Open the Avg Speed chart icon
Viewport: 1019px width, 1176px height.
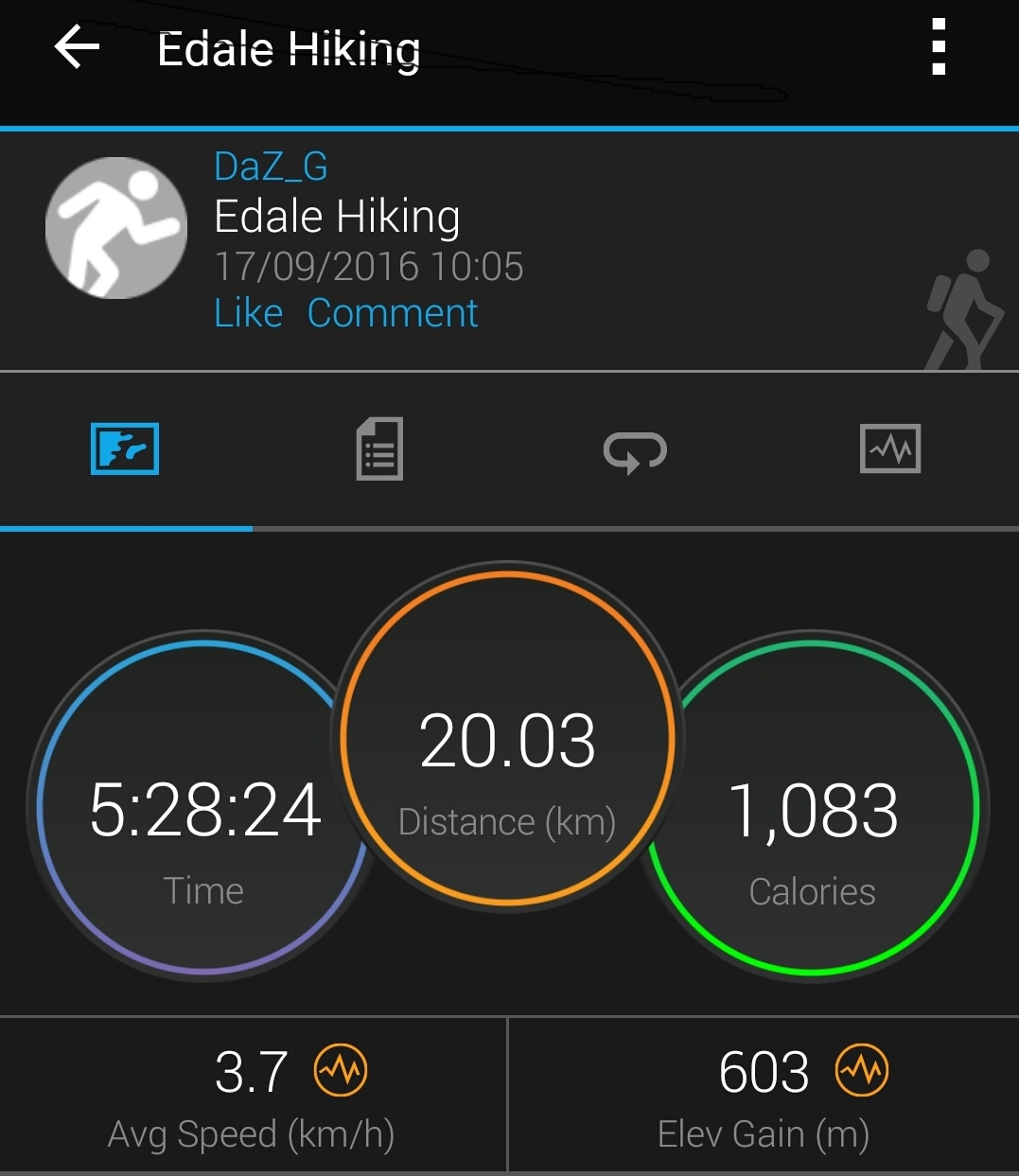[341, 1070]
